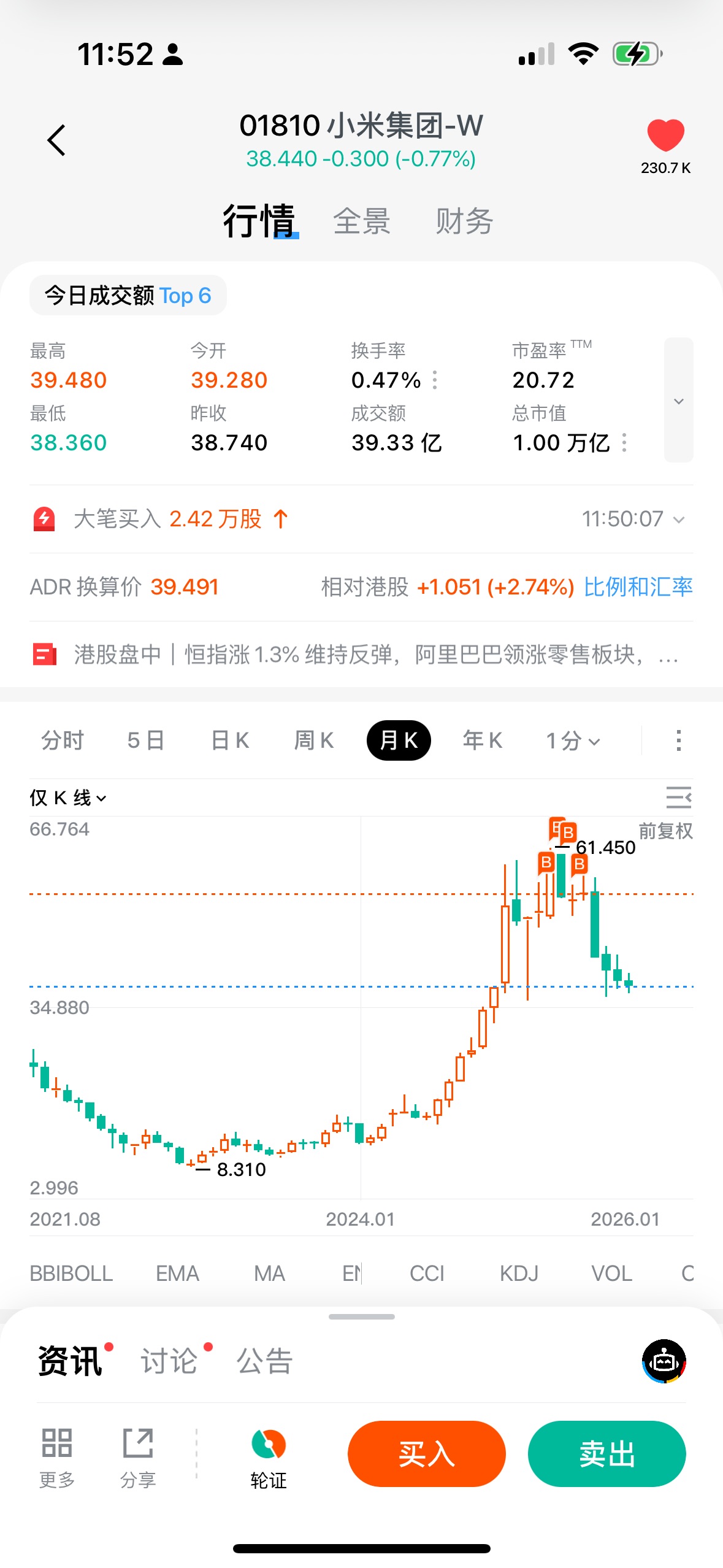Open the 1分 interval dropdown
Screen dimensions: 723x1568
click(x=573, y=740)
